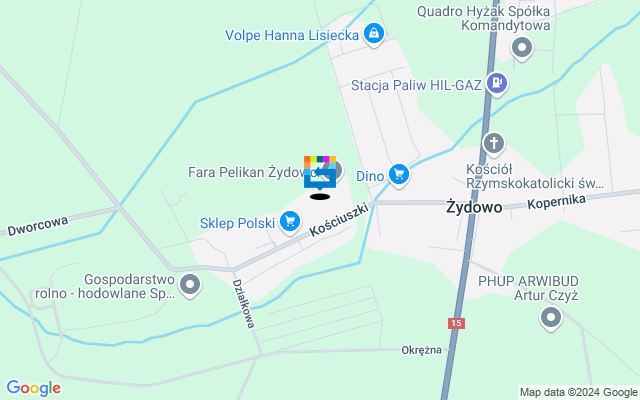Select the Stacja Paliw HIL-GAZ fuel marker
640x400 pixels.
point(499,85)
